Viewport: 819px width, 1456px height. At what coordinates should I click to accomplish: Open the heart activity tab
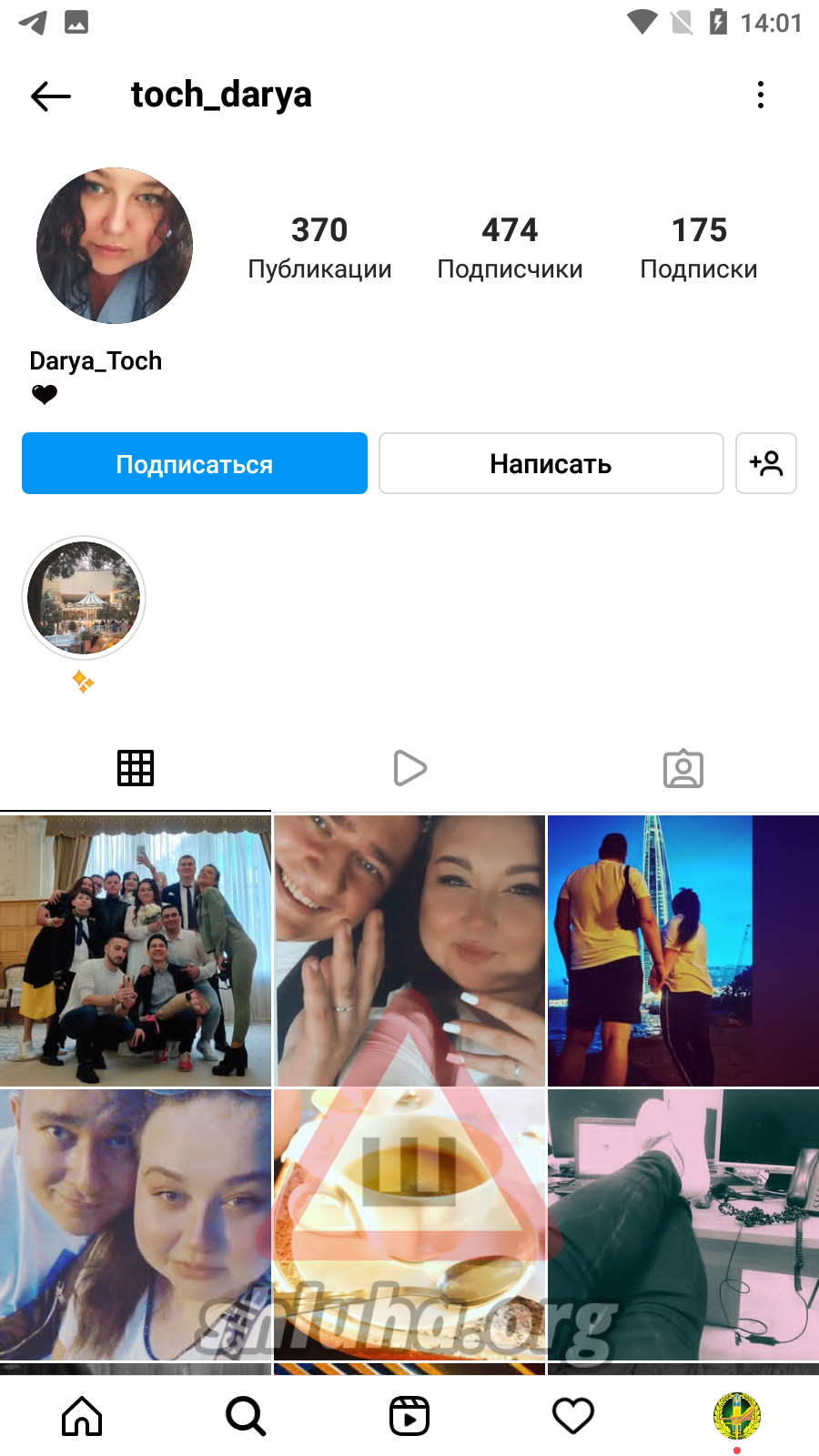coord(573,1416)
